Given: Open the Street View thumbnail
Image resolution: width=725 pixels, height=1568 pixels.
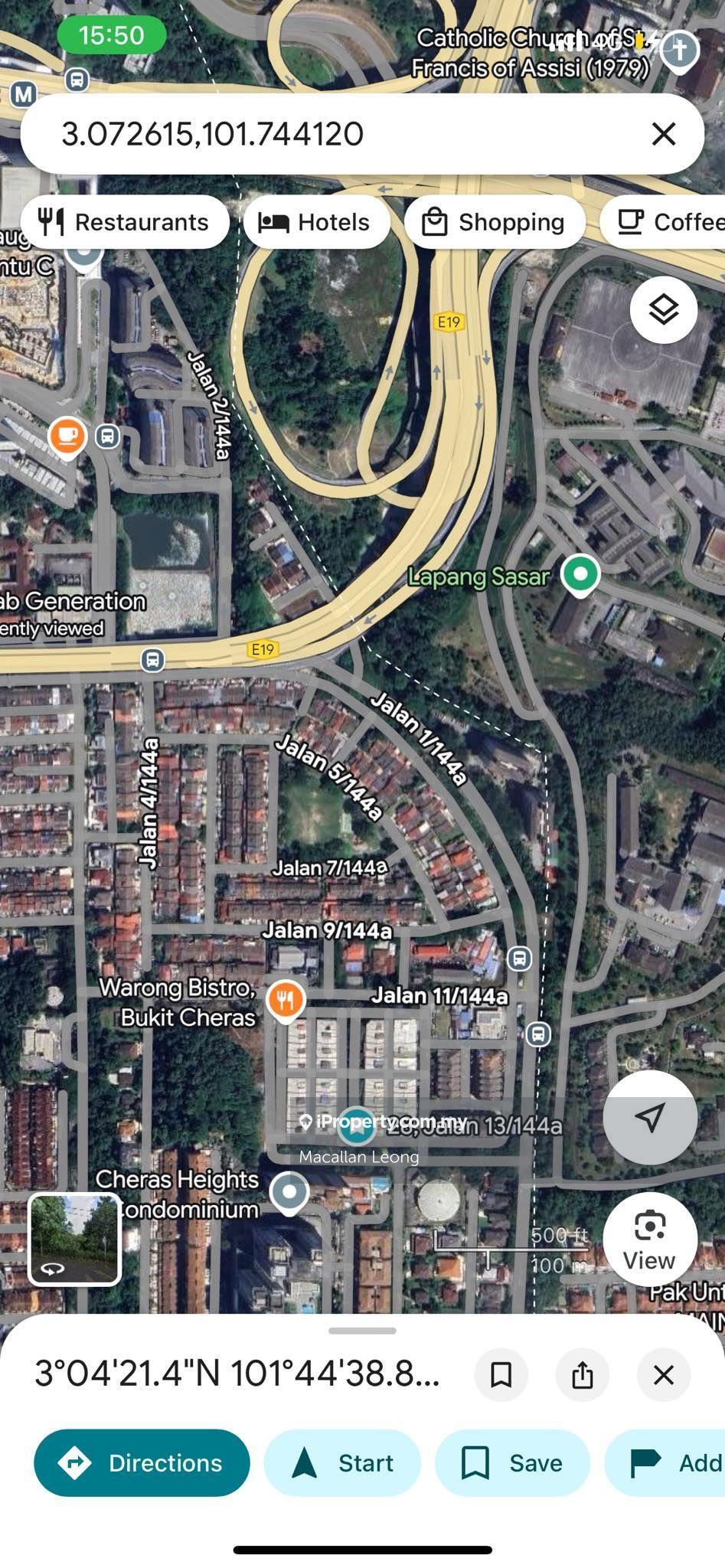Looking at the screenshot, I should click(74, 1239).
